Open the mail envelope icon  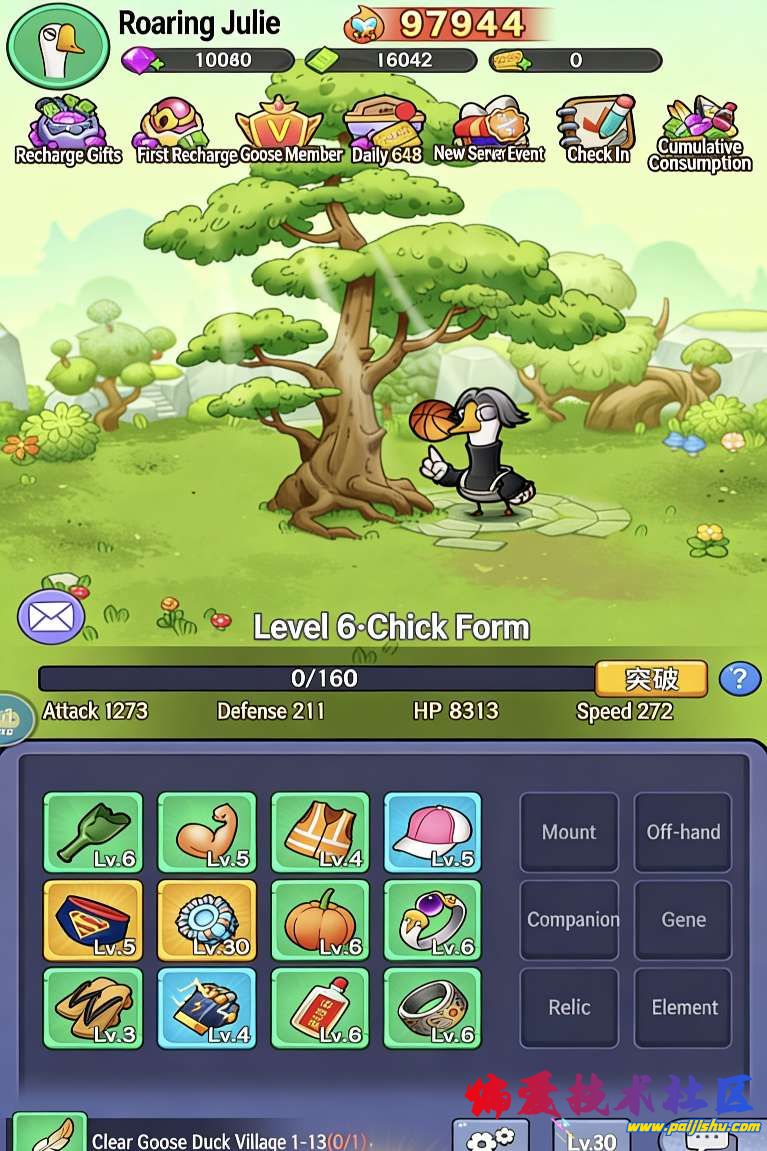[x=50, y=616]
